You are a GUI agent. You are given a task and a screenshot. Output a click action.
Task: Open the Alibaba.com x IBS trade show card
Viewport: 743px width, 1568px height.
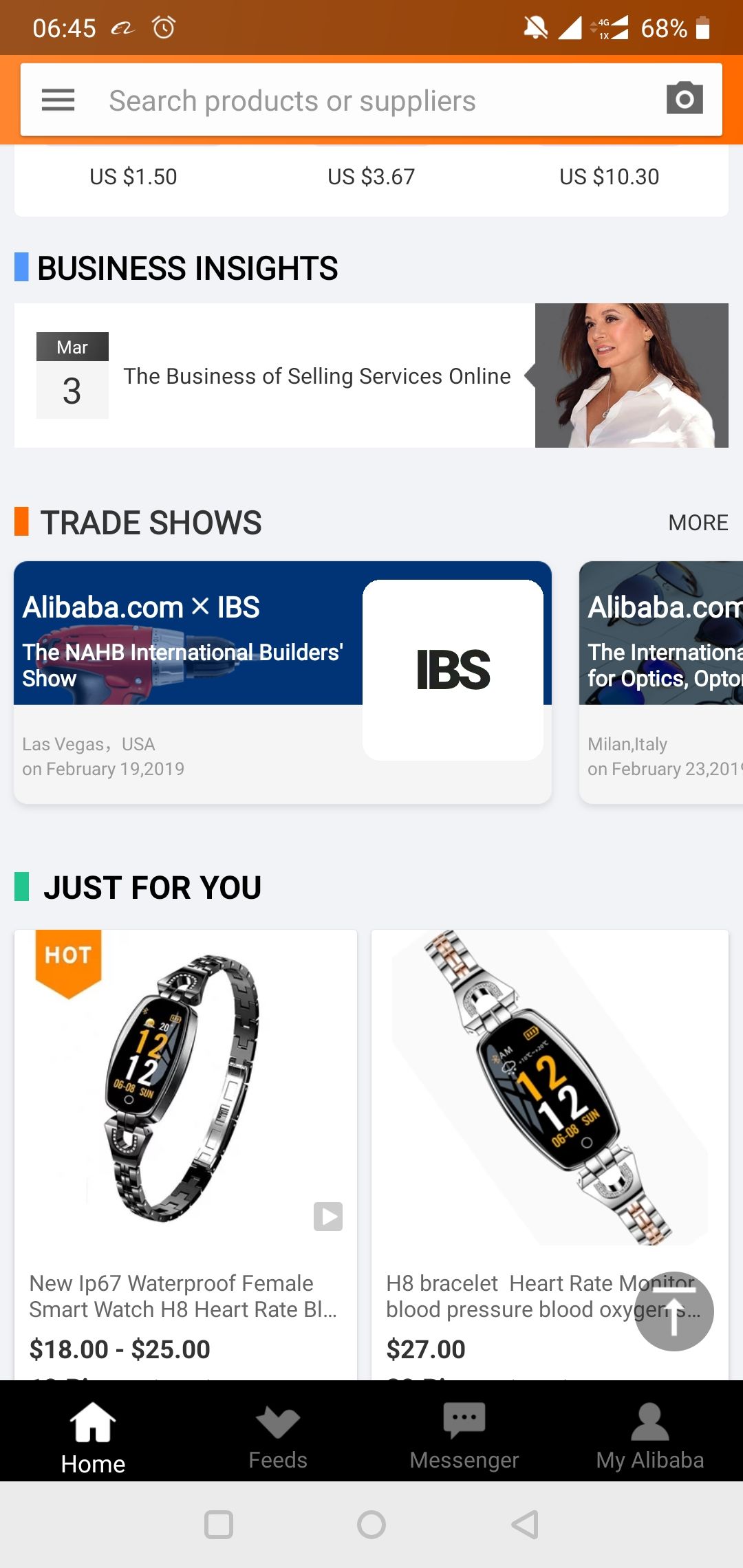(x=282, y=682)
